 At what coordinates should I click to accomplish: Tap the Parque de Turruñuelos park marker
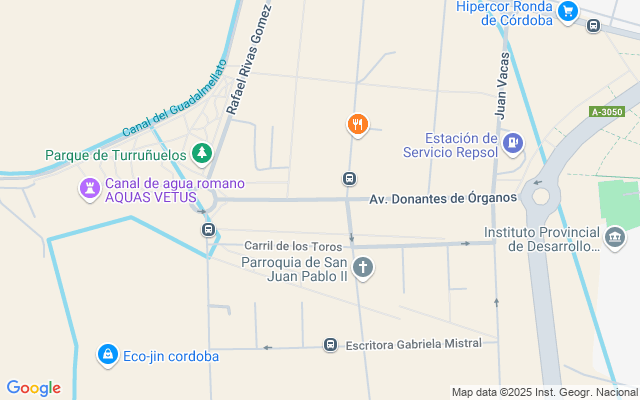pyautogui.click(x=203, y=153)
